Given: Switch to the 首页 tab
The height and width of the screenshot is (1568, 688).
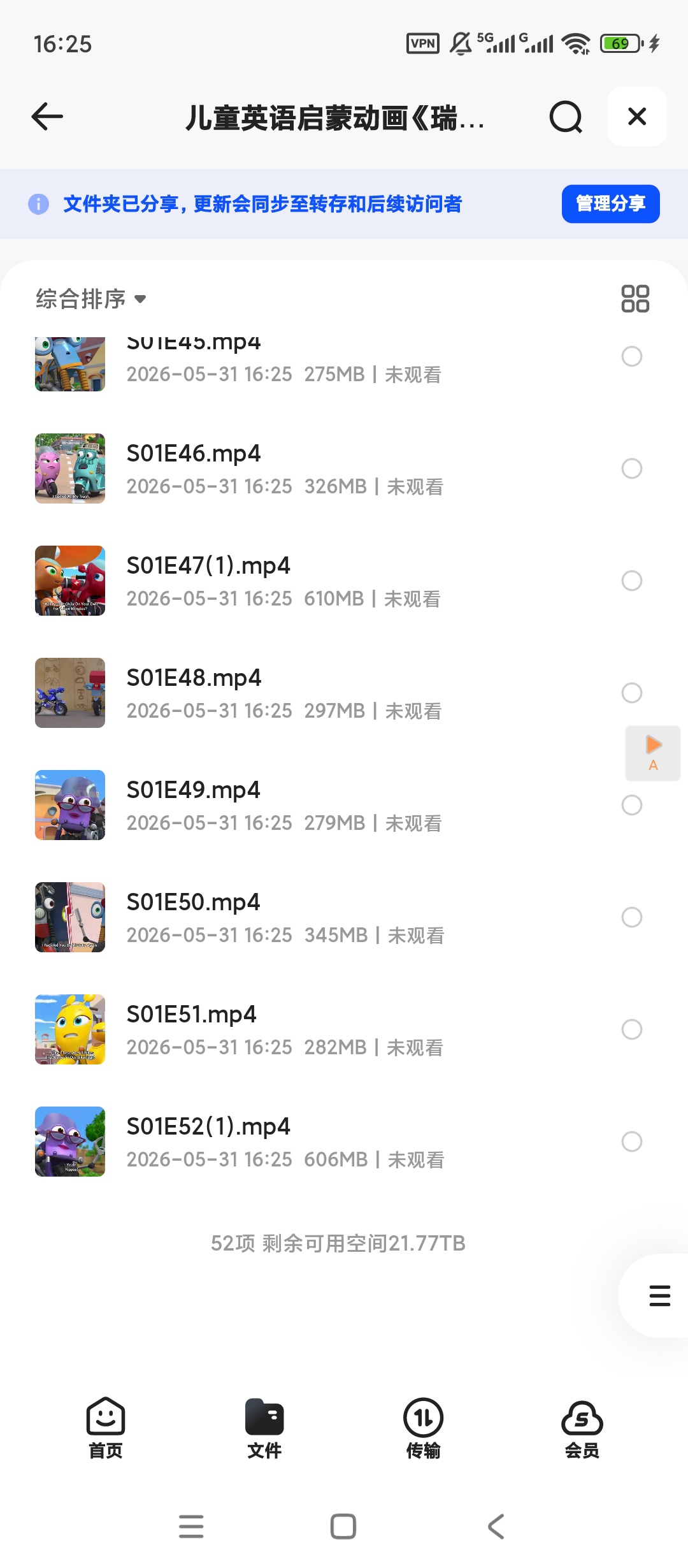Looking at the screenshot, I should pos(106,1428).
